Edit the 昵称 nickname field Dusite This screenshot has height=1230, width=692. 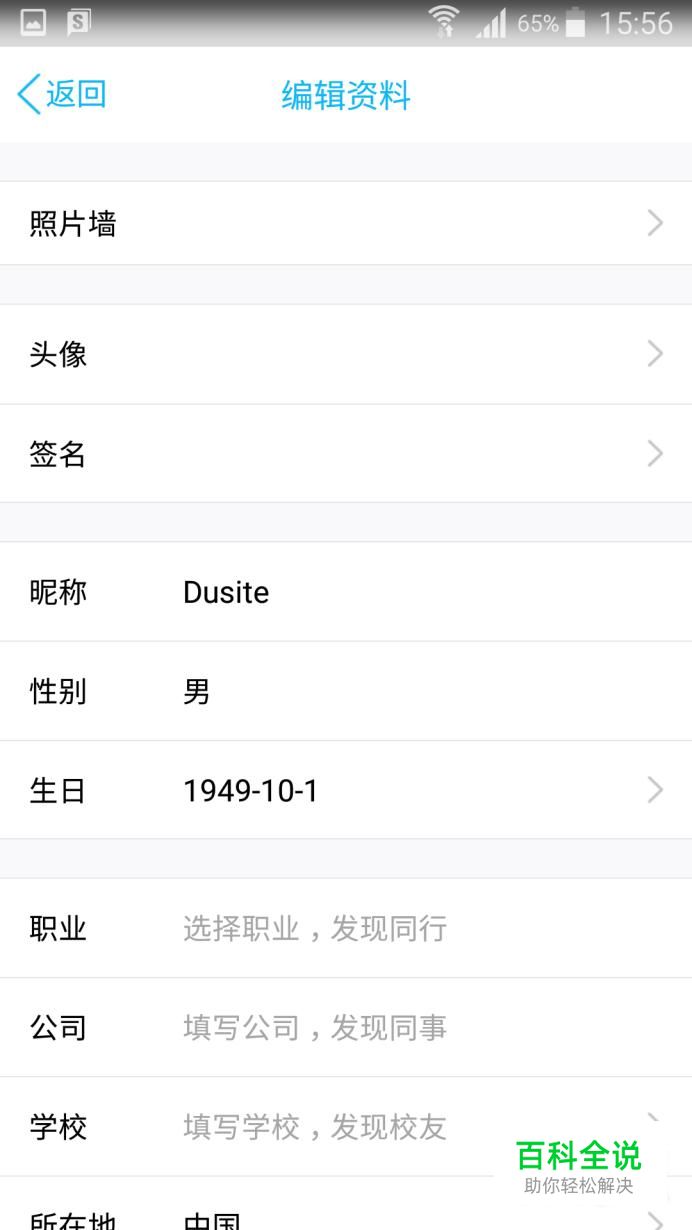pyautogui.click(x=346, y=592)
